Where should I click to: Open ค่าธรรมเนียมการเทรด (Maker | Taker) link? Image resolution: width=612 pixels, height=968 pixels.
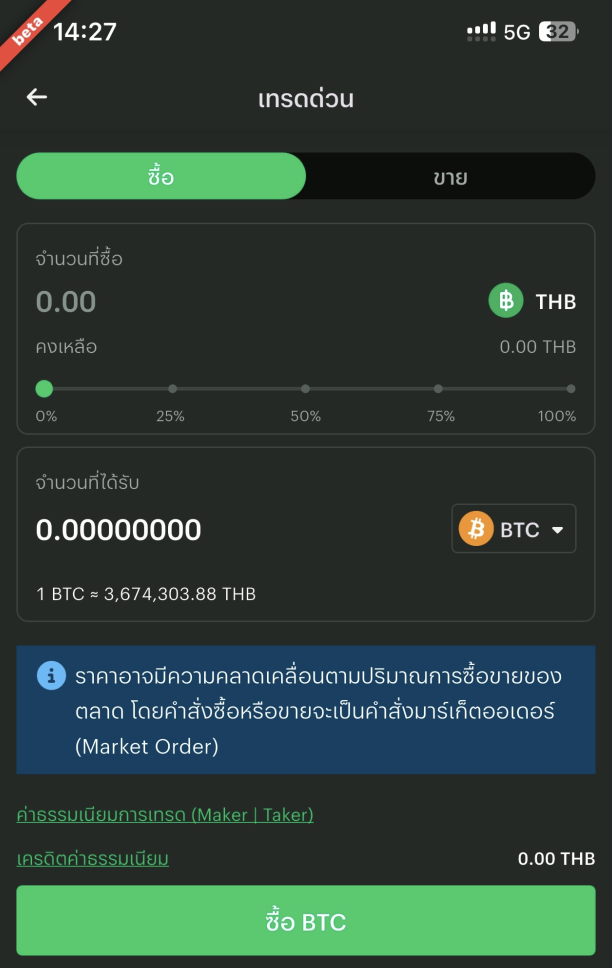coord(165,815)
